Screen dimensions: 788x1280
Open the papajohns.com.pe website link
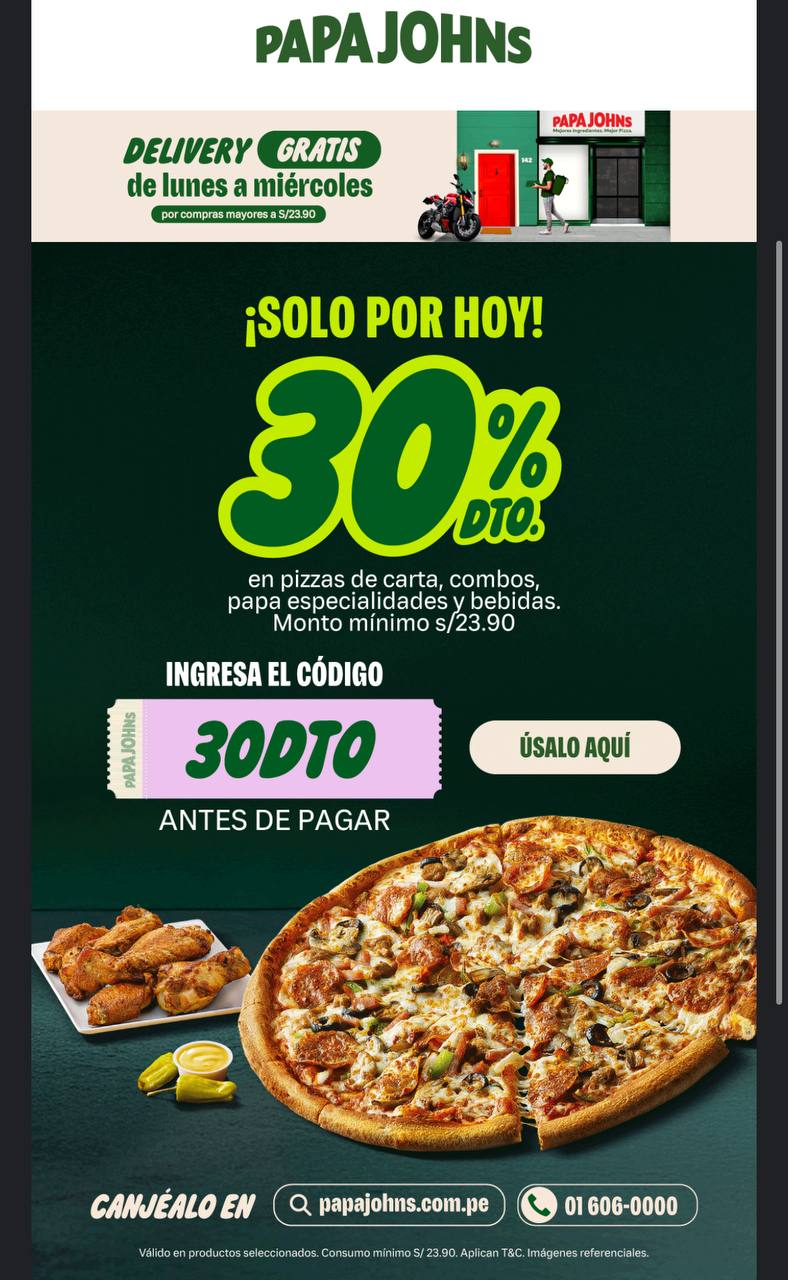coord(390,1205)
